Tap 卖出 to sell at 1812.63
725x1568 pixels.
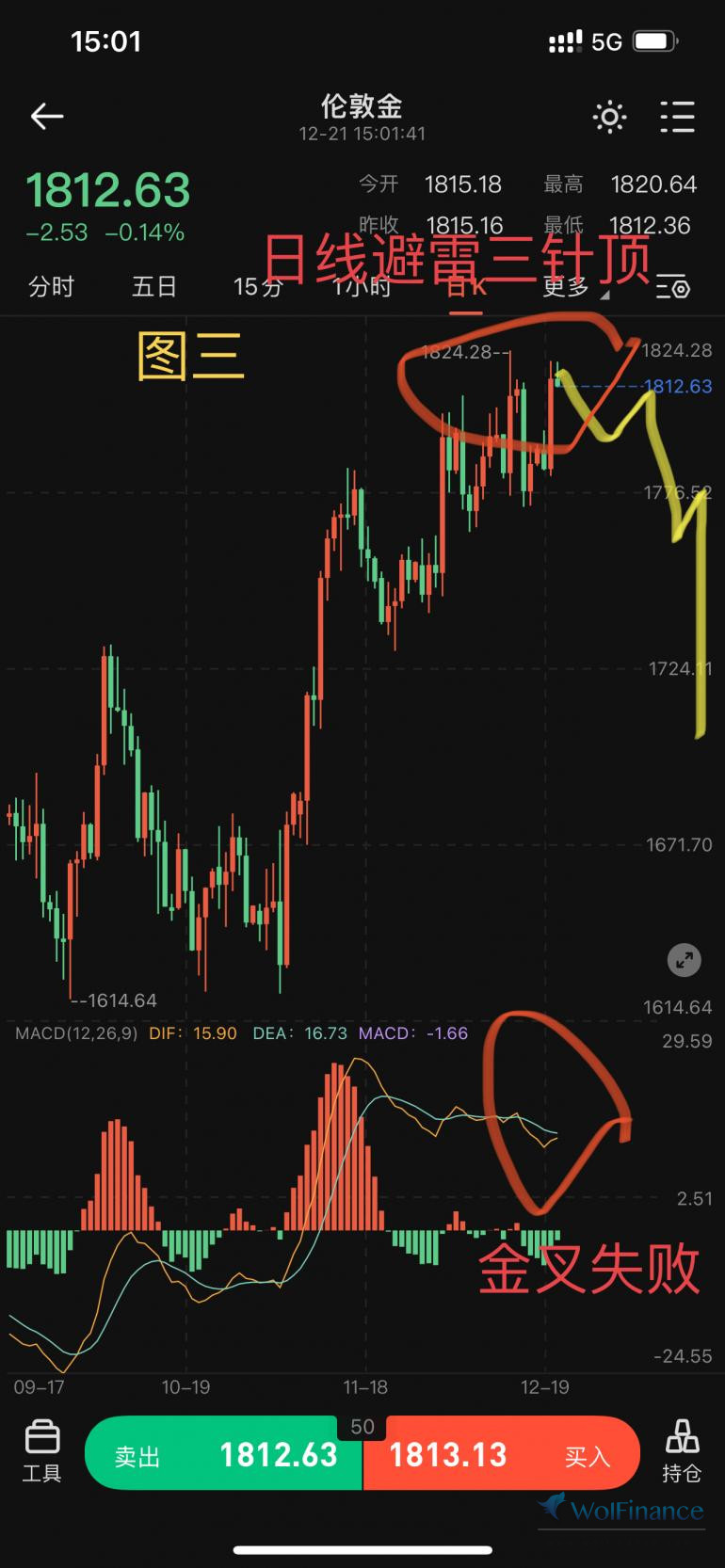(x=224, y=1455)
